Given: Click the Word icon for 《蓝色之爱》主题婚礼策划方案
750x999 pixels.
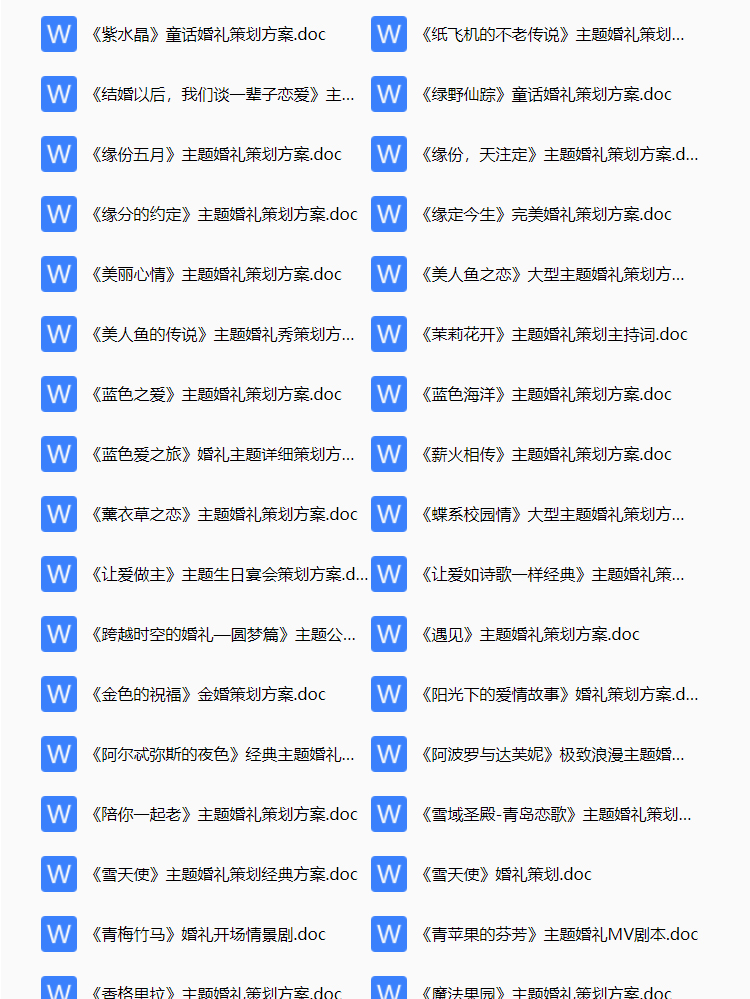Looking at the screenshot, I should click(x=58, y=393).
